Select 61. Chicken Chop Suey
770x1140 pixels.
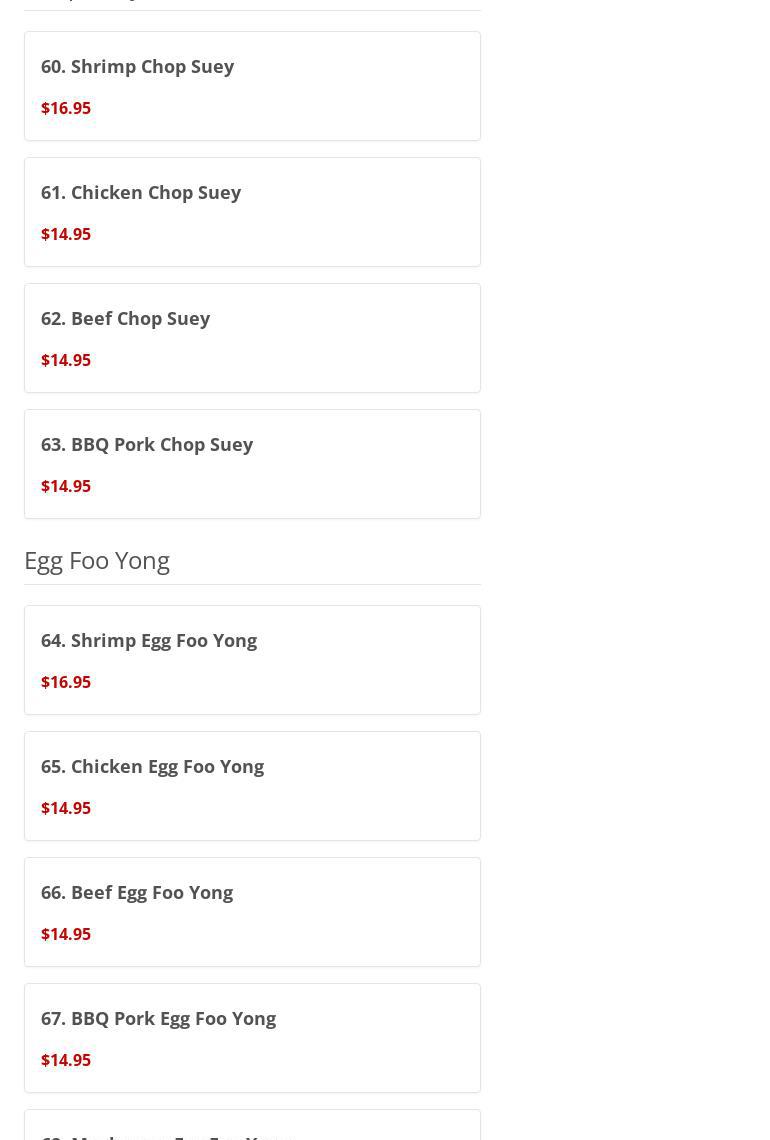coord(252,212)
